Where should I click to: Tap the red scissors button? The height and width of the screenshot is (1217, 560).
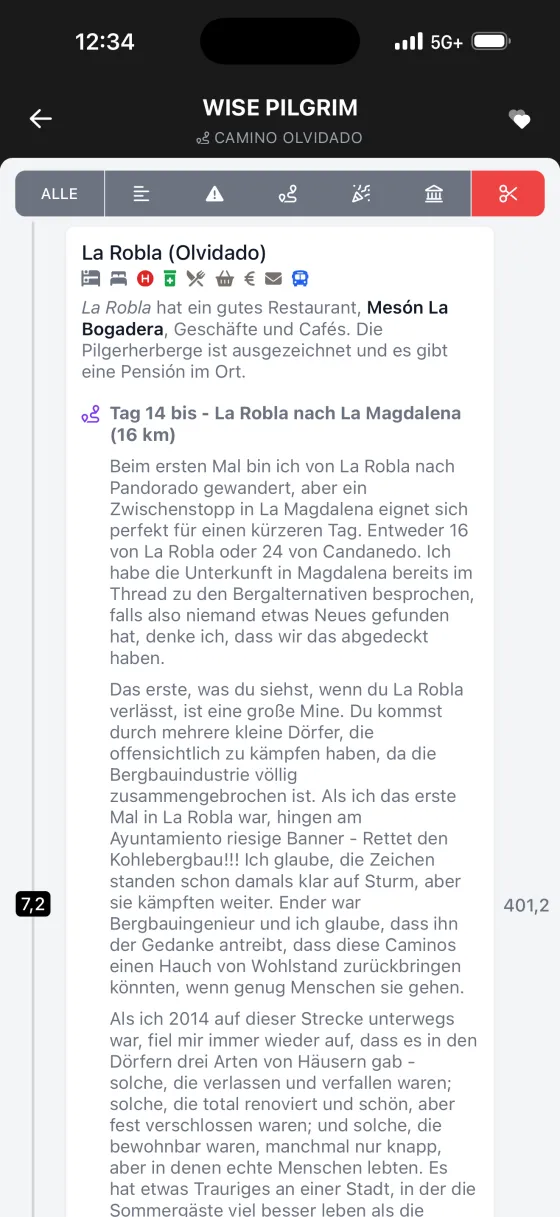pyautogui.click(x=508, y=194)
